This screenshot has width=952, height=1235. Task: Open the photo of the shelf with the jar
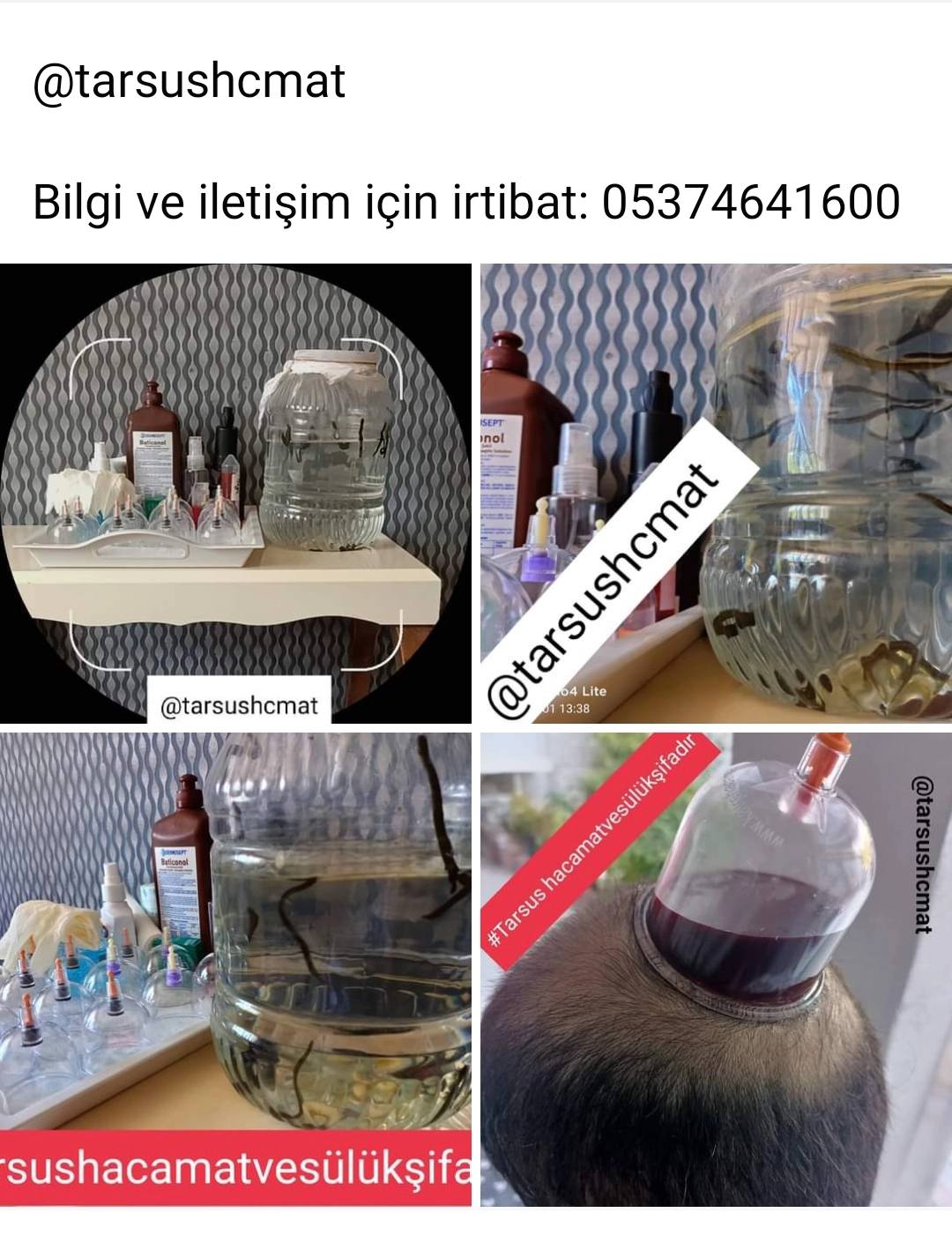click(235, 494)
